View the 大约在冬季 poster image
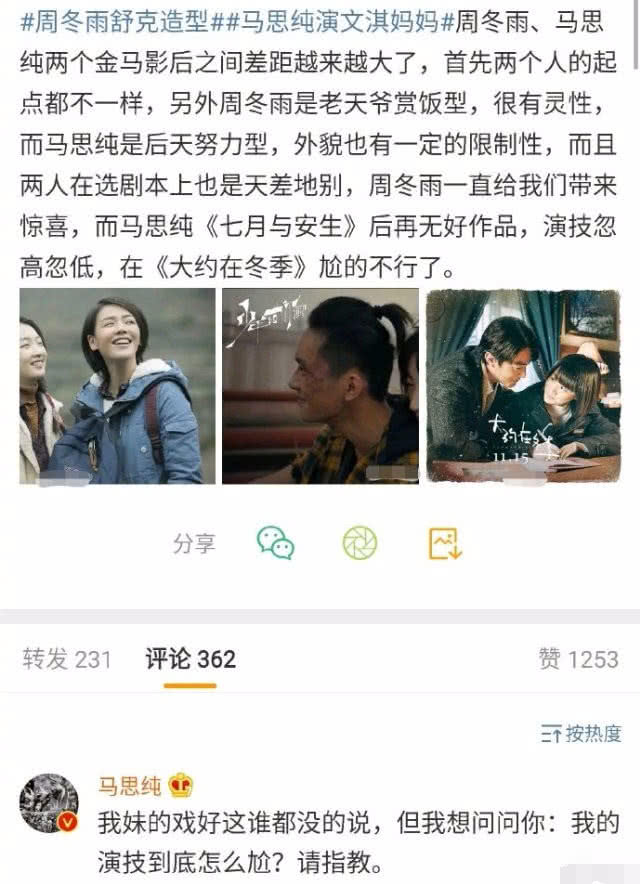640x884 pixels. click(x=523, y=386)
